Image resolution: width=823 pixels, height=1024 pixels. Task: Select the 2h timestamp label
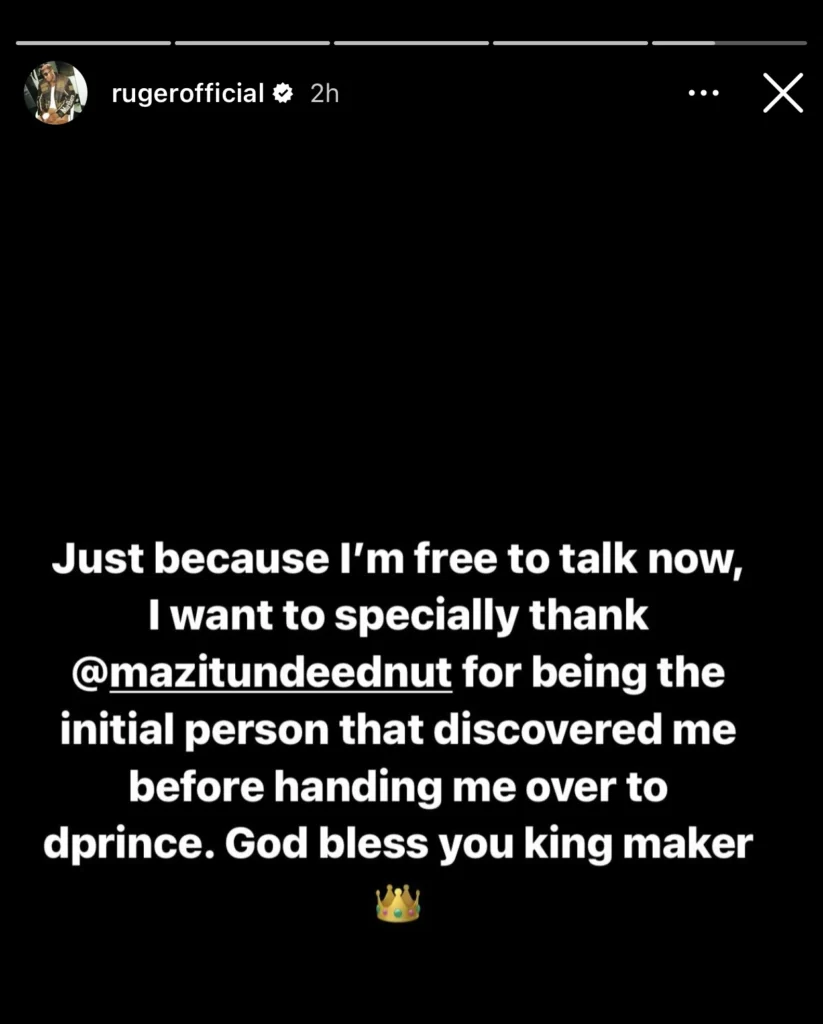[322, 92]
